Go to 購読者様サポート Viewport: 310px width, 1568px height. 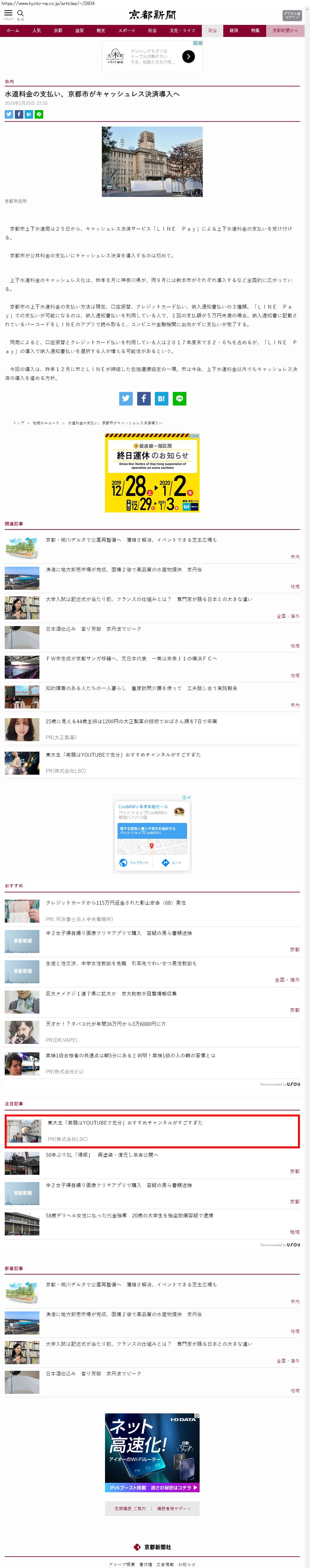[174, 1508]
